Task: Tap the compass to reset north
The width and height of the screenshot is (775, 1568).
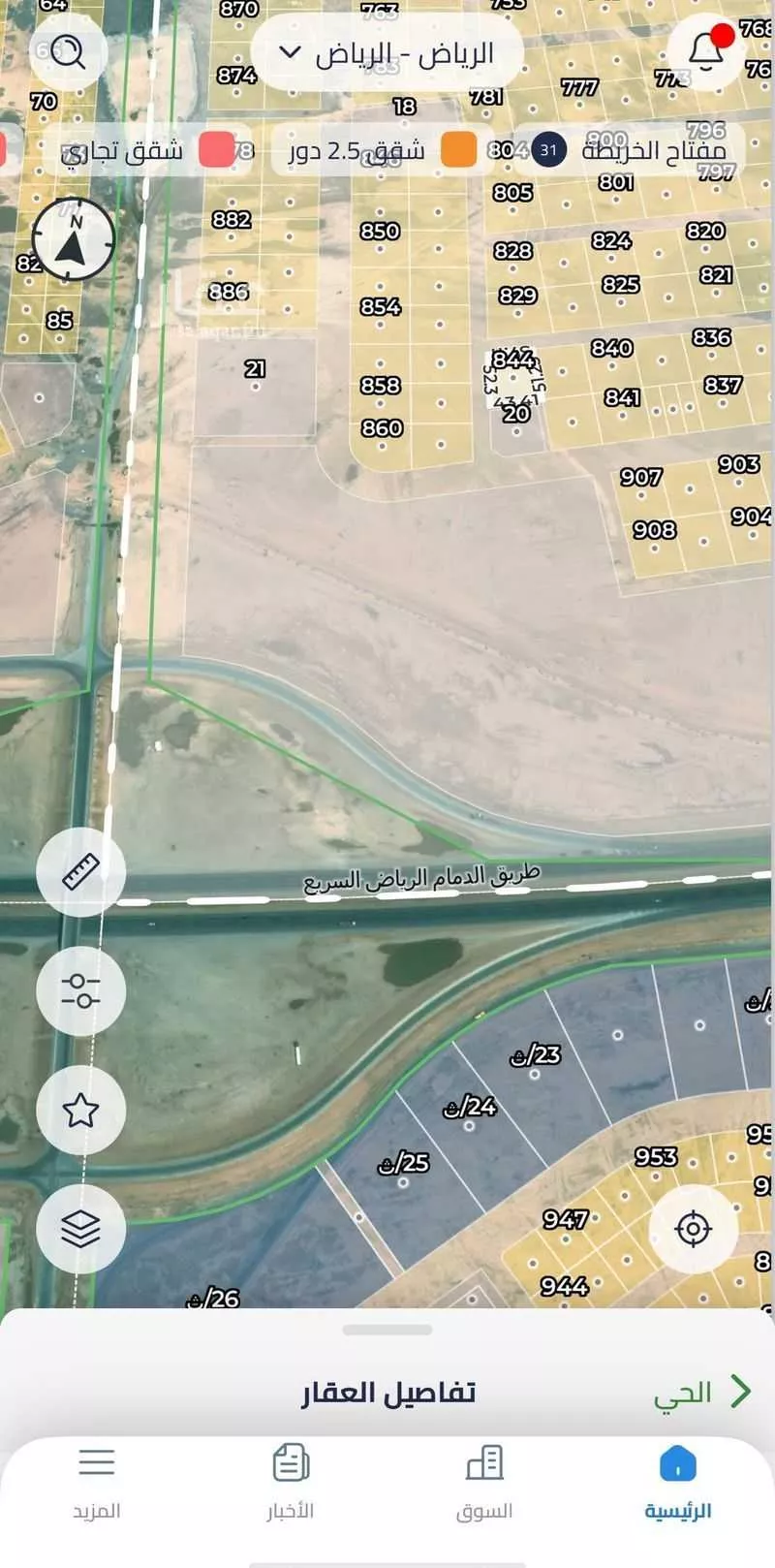Action: point(73,239)
